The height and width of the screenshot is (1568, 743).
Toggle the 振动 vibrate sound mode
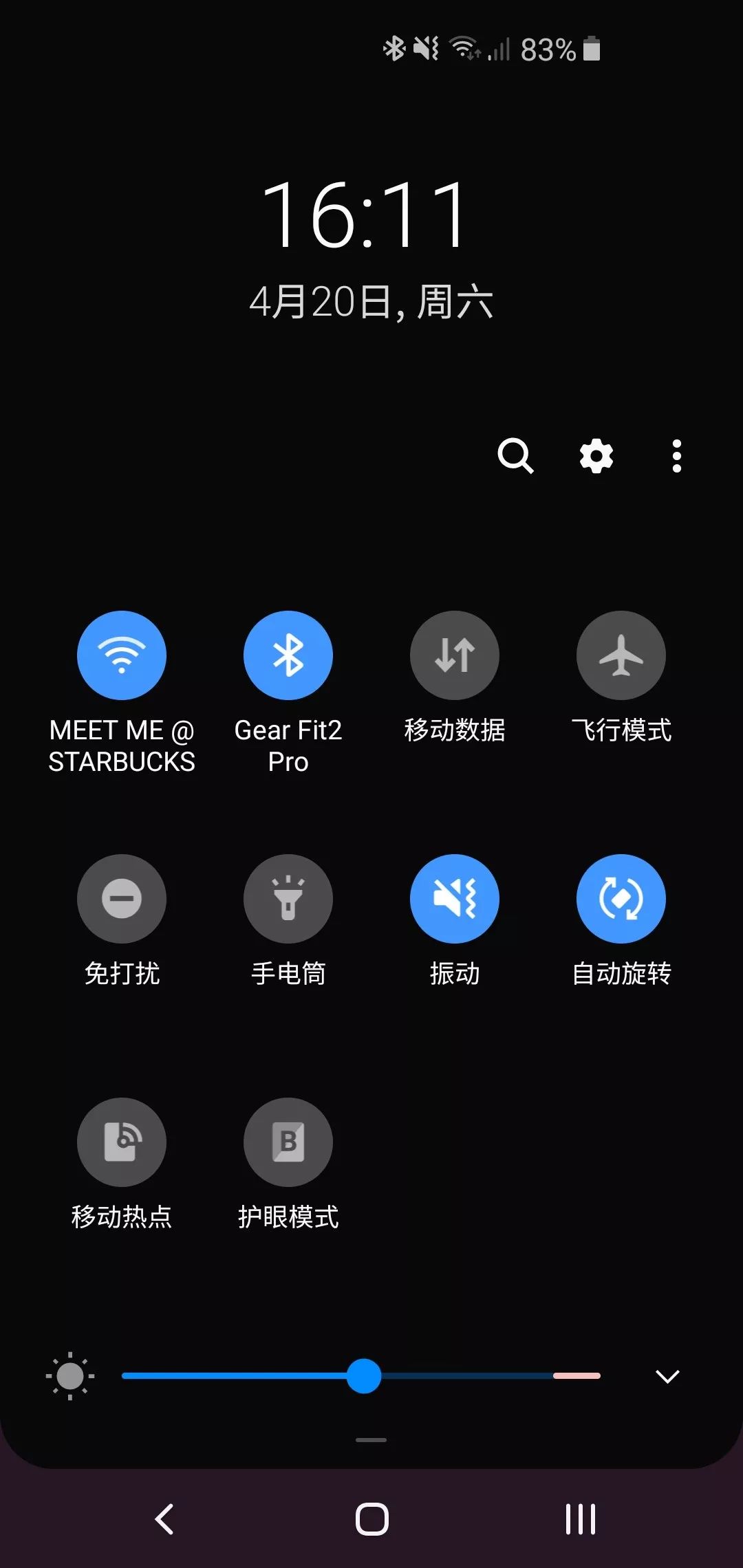tap(455, 899)
